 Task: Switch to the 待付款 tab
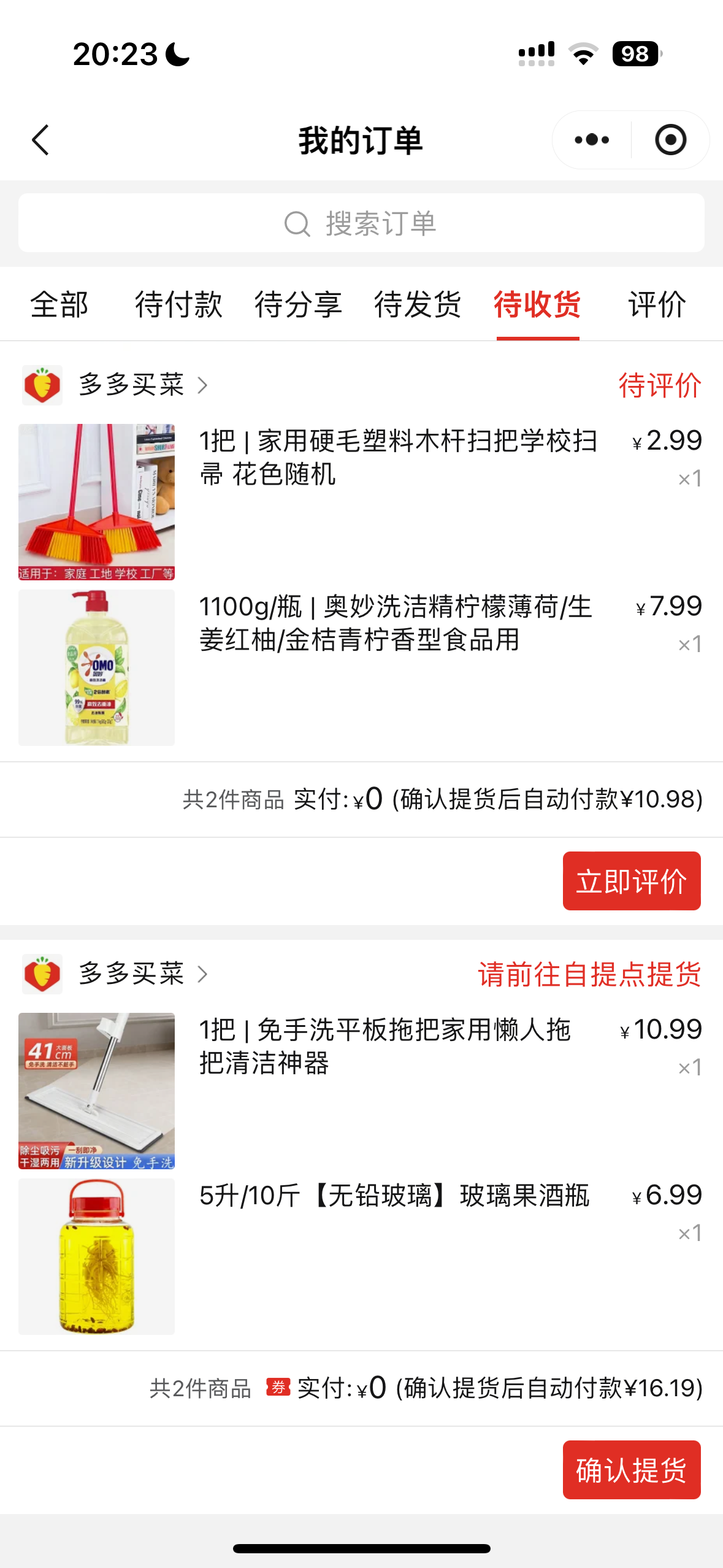point(178,305)
